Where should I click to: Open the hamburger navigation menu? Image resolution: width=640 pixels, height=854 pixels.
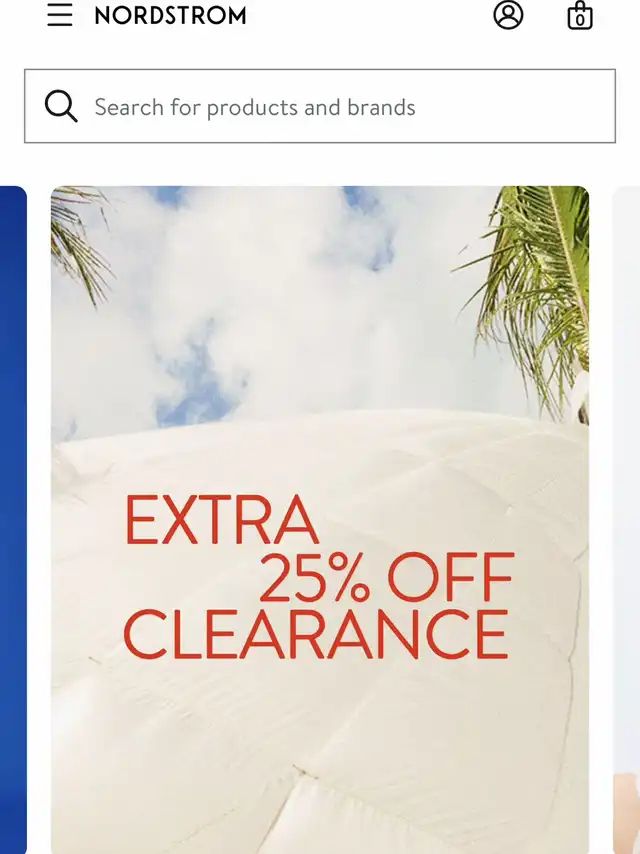tap(60, 15)
